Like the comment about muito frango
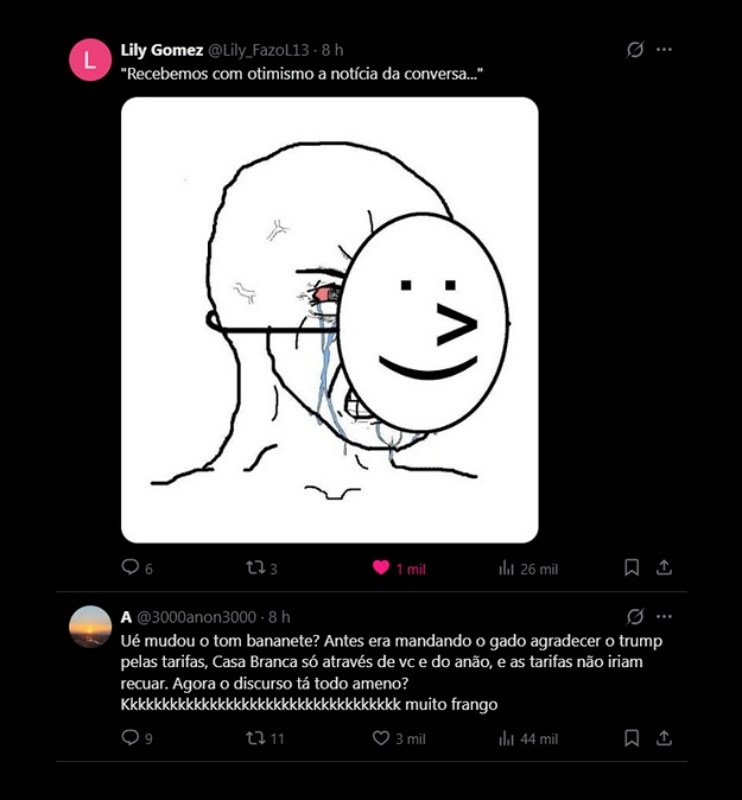Viewport: 742px width, 800px height. (x=380, y=739)
